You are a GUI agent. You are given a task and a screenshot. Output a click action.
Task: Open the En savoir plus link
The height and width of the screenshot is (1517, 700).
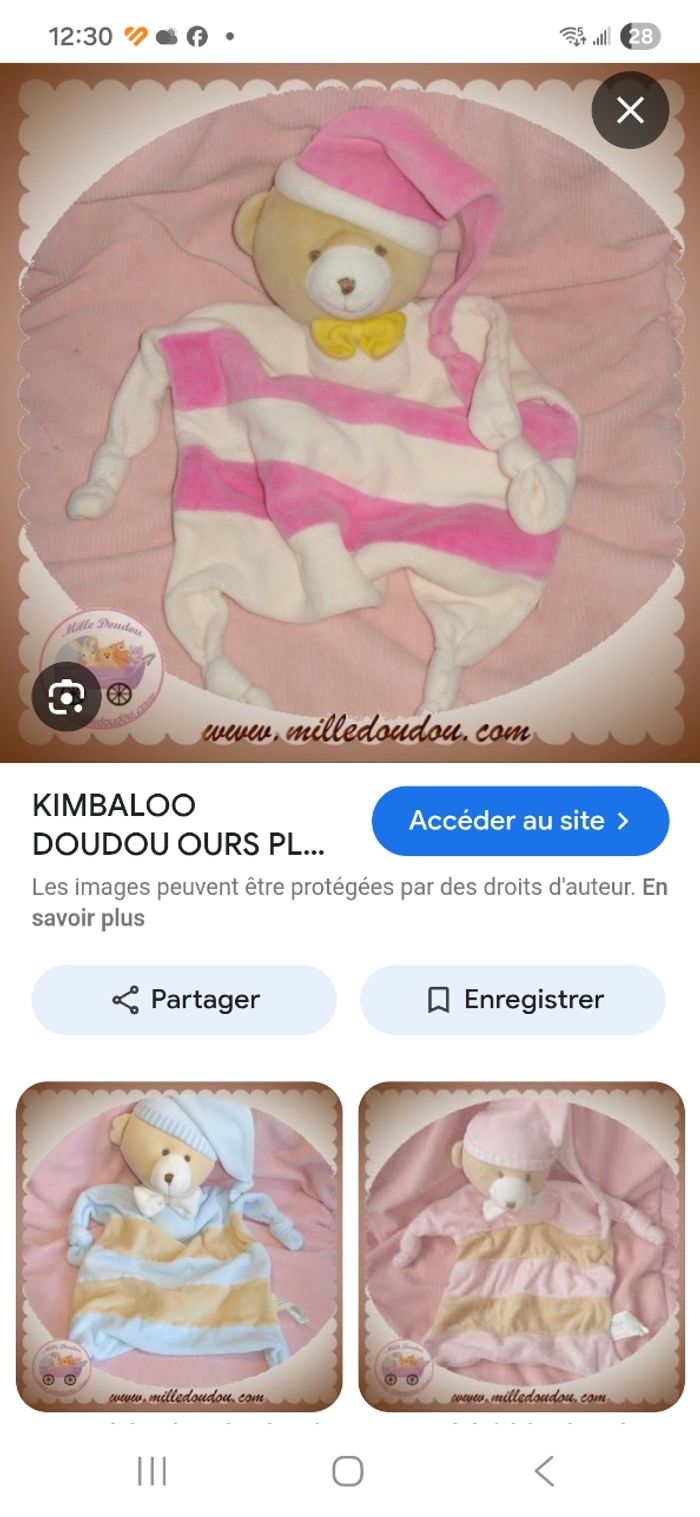[x=88, y=918]
